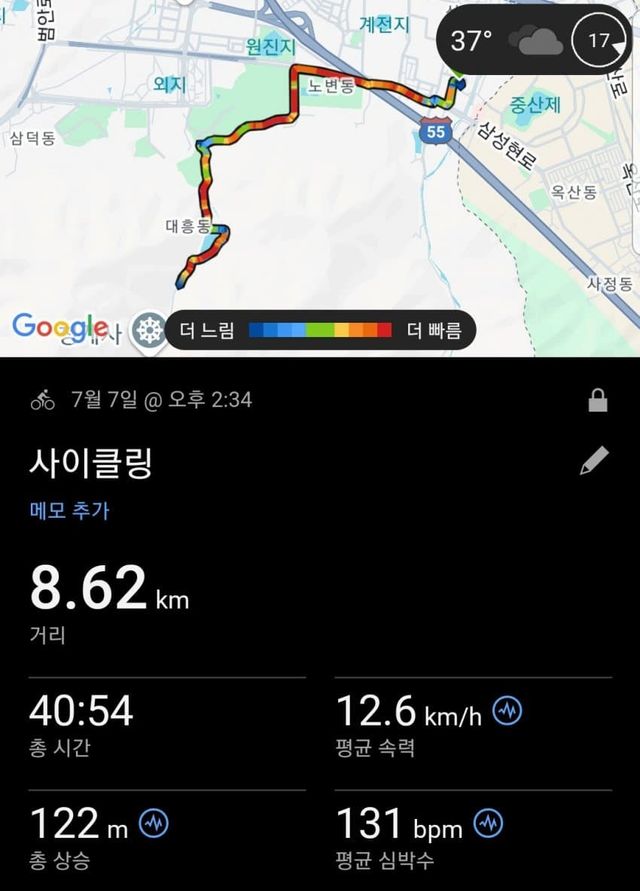Screen dimensions: 640x891
Task: Open the map settings wheel icon
Action: pos(150,330)
